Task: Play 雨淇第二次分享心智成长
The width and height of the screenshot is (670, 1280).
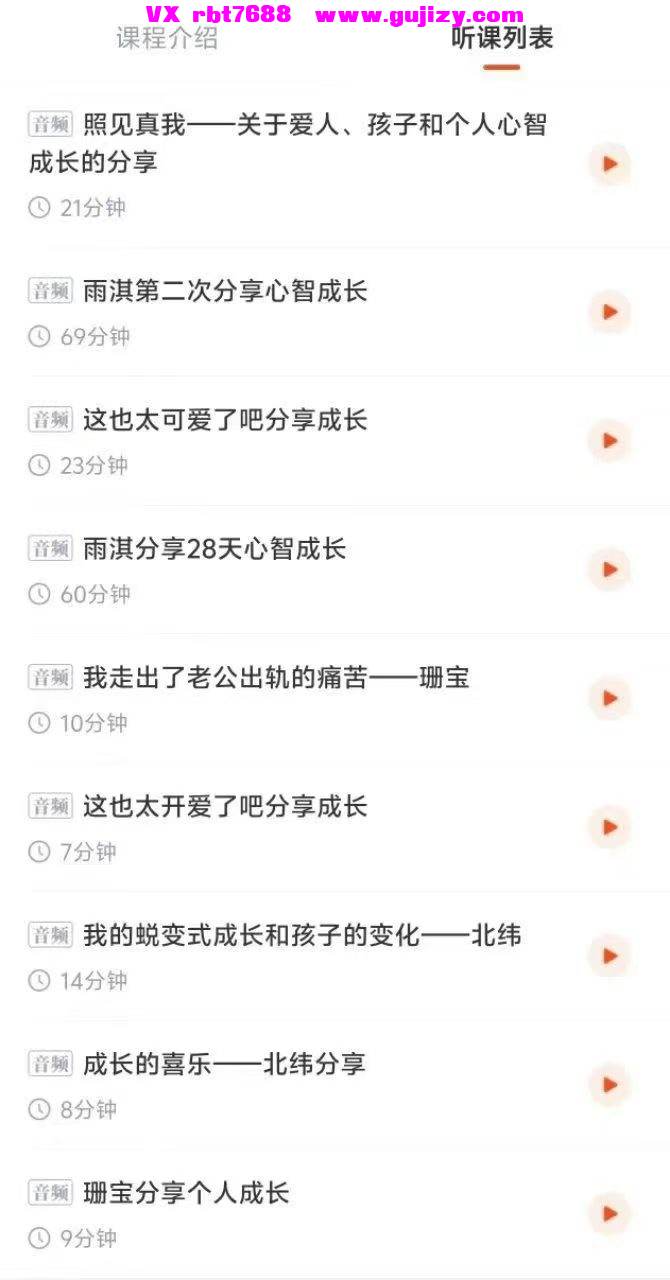Action: [609, 312]
